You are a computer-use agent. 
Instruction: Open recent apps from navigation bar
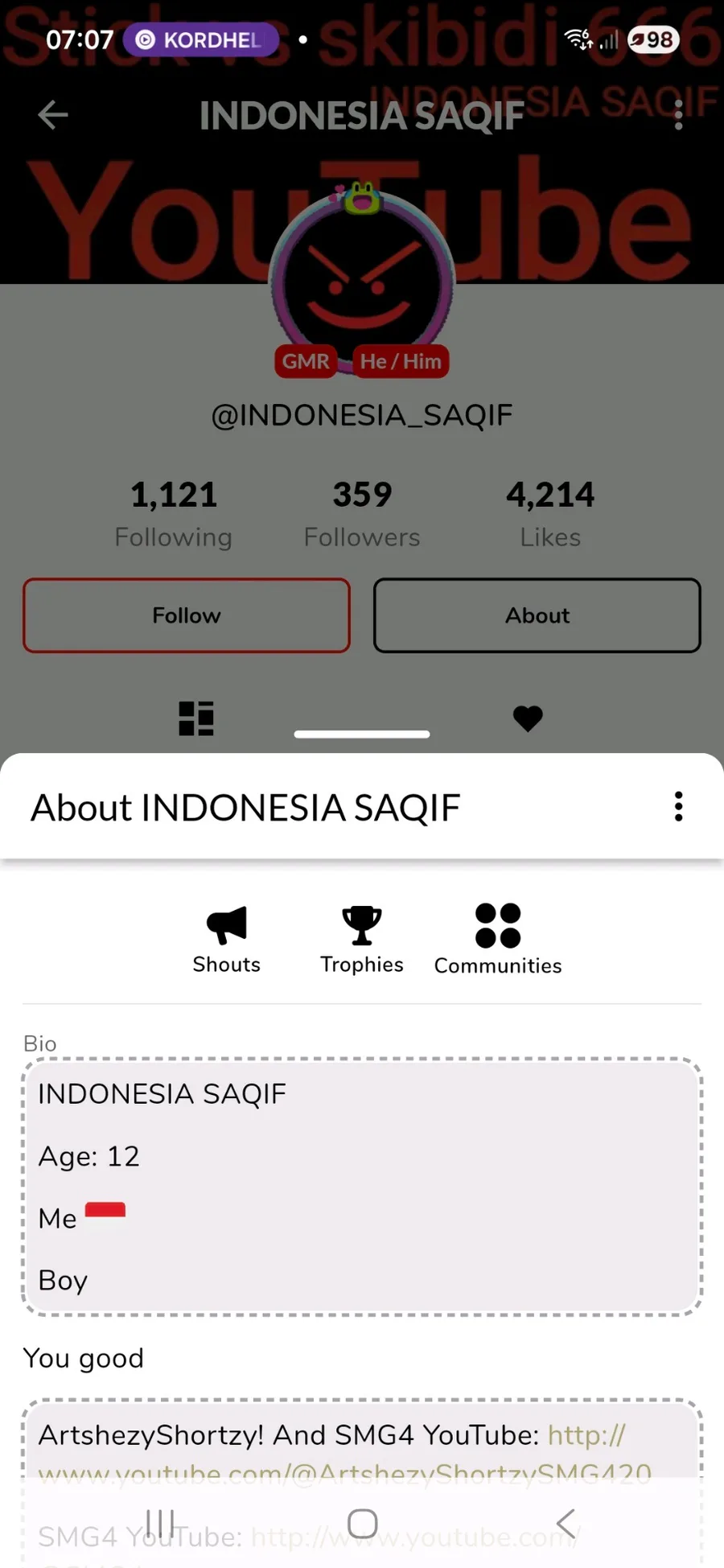coord(160,1523)
